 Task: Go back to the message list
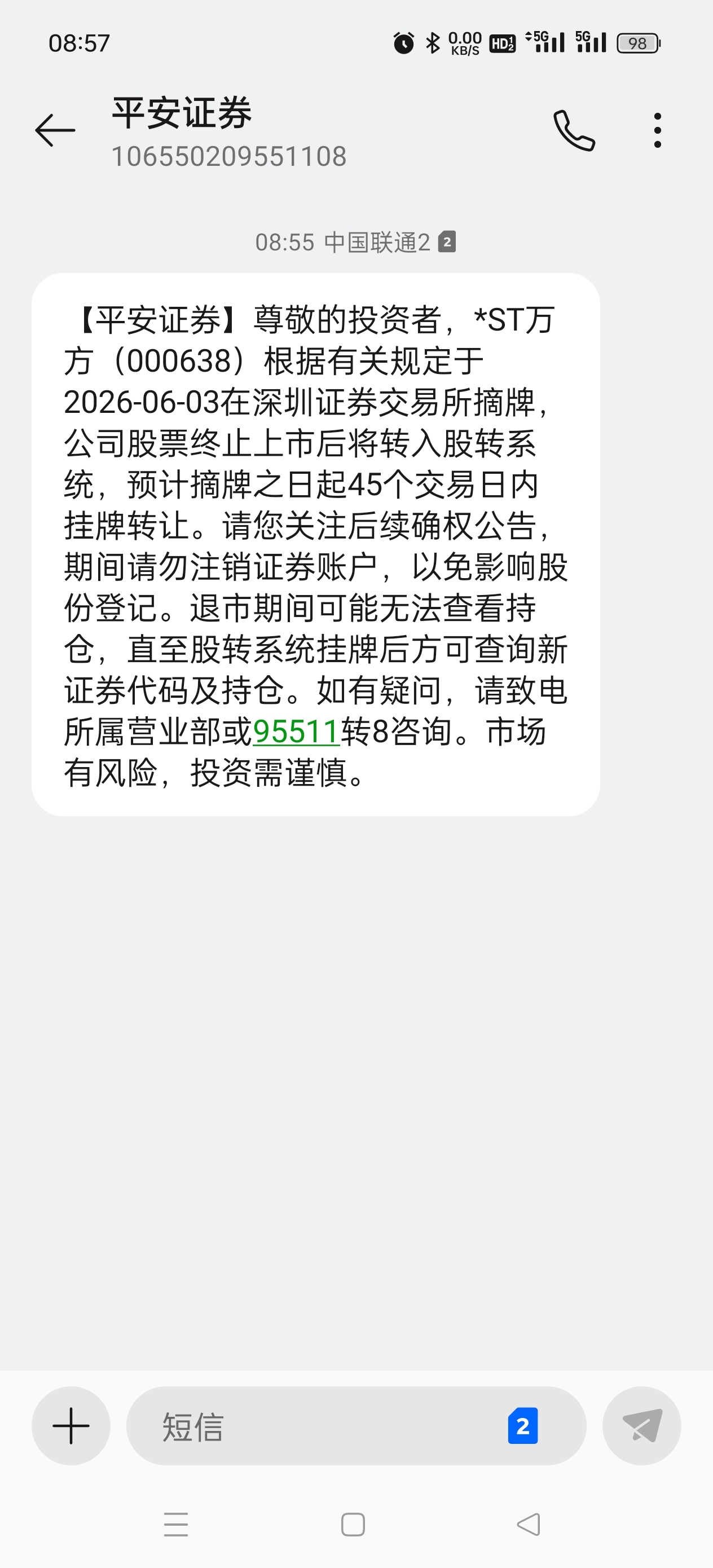55,130
